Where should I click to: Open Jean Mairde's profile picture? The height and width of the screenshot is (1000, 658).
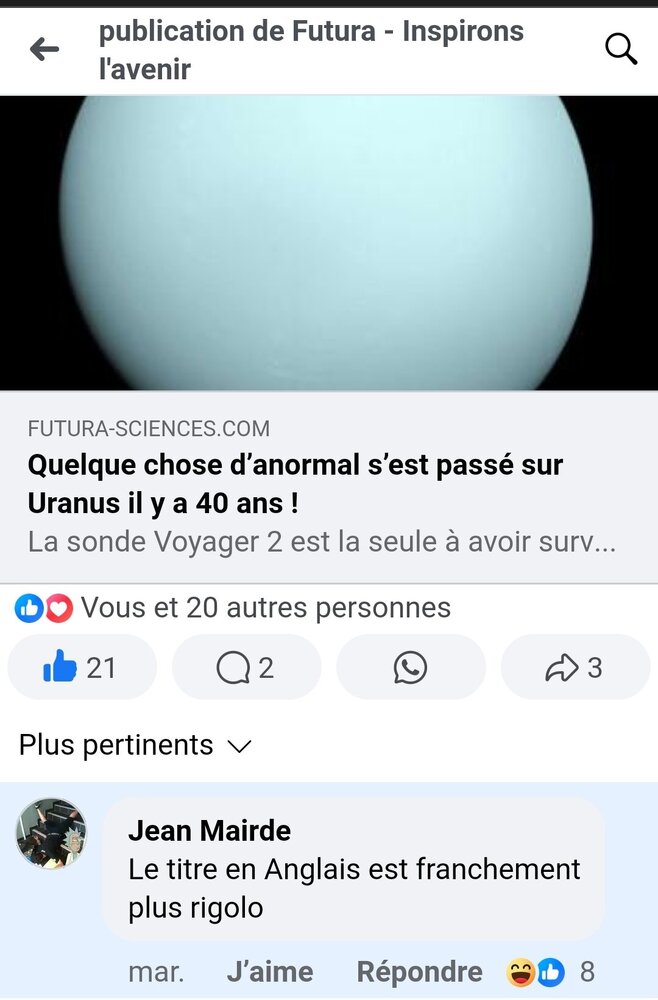[x=51, y=833]
